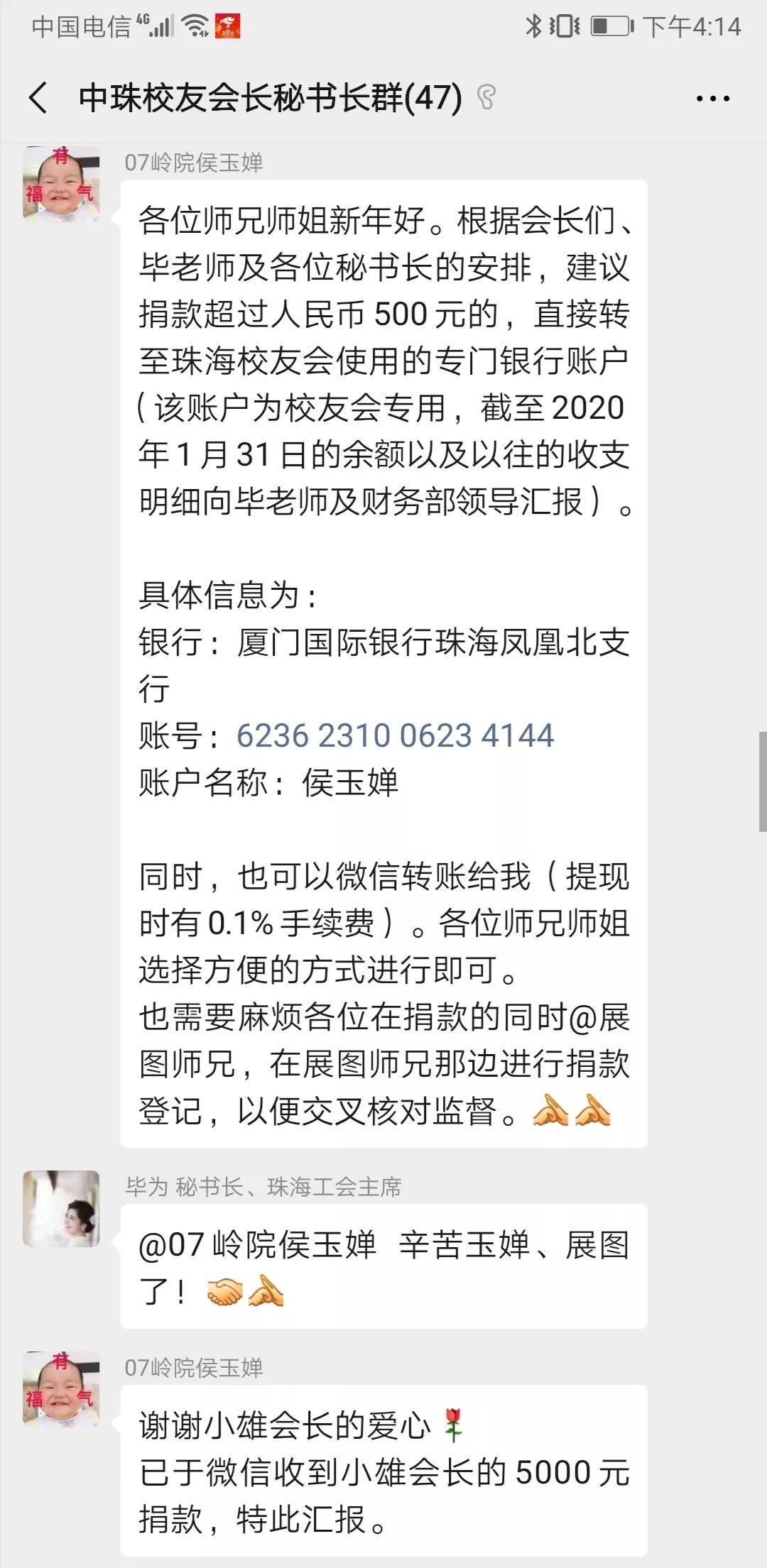The height and width of the screenshot is (1568, 767).
Task: Go back from the group chat
Action: 38,97
